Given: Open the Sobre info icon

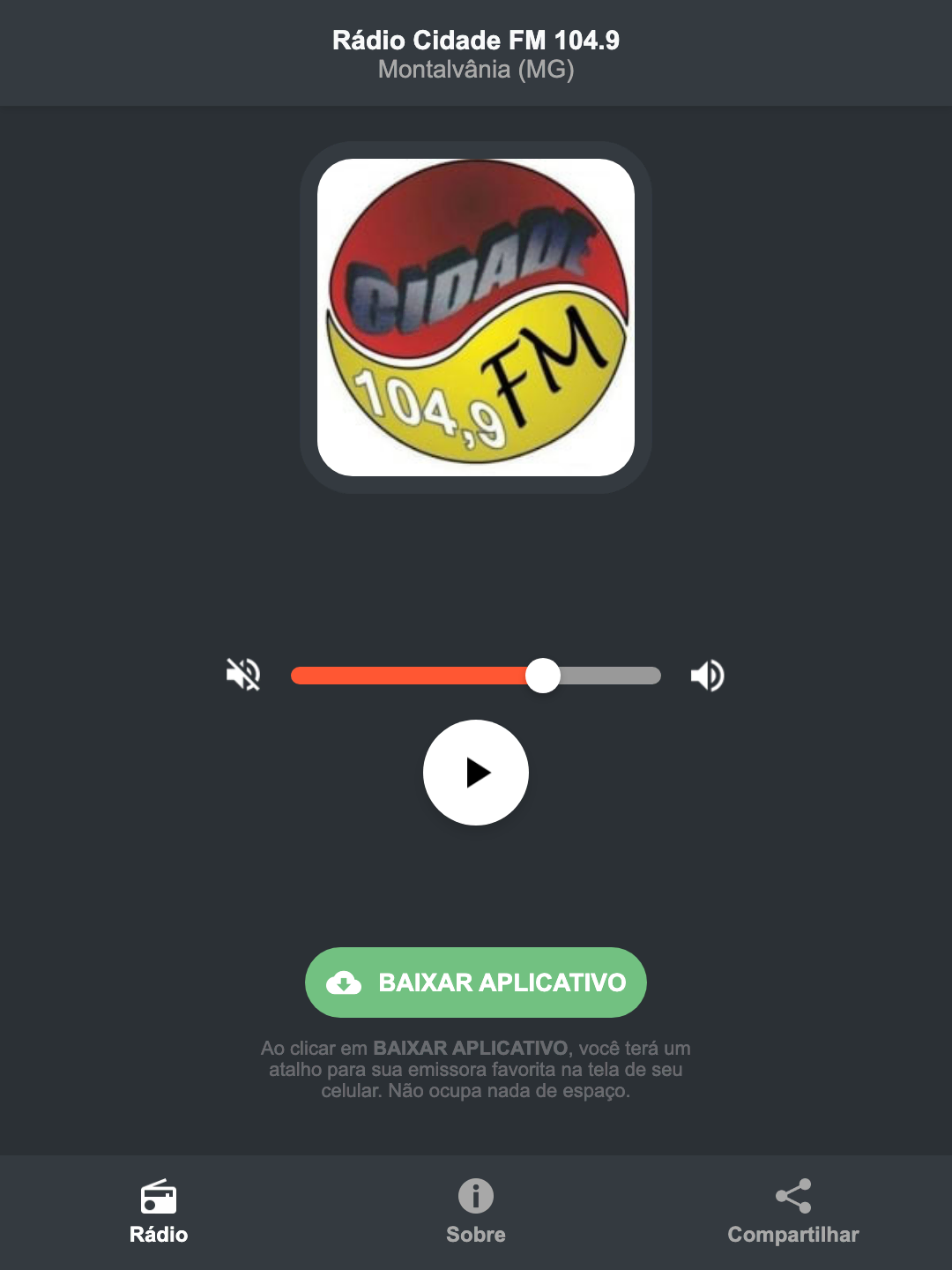Looking at the screenshot, I should pyautogui.click(x=475, y=1198).
